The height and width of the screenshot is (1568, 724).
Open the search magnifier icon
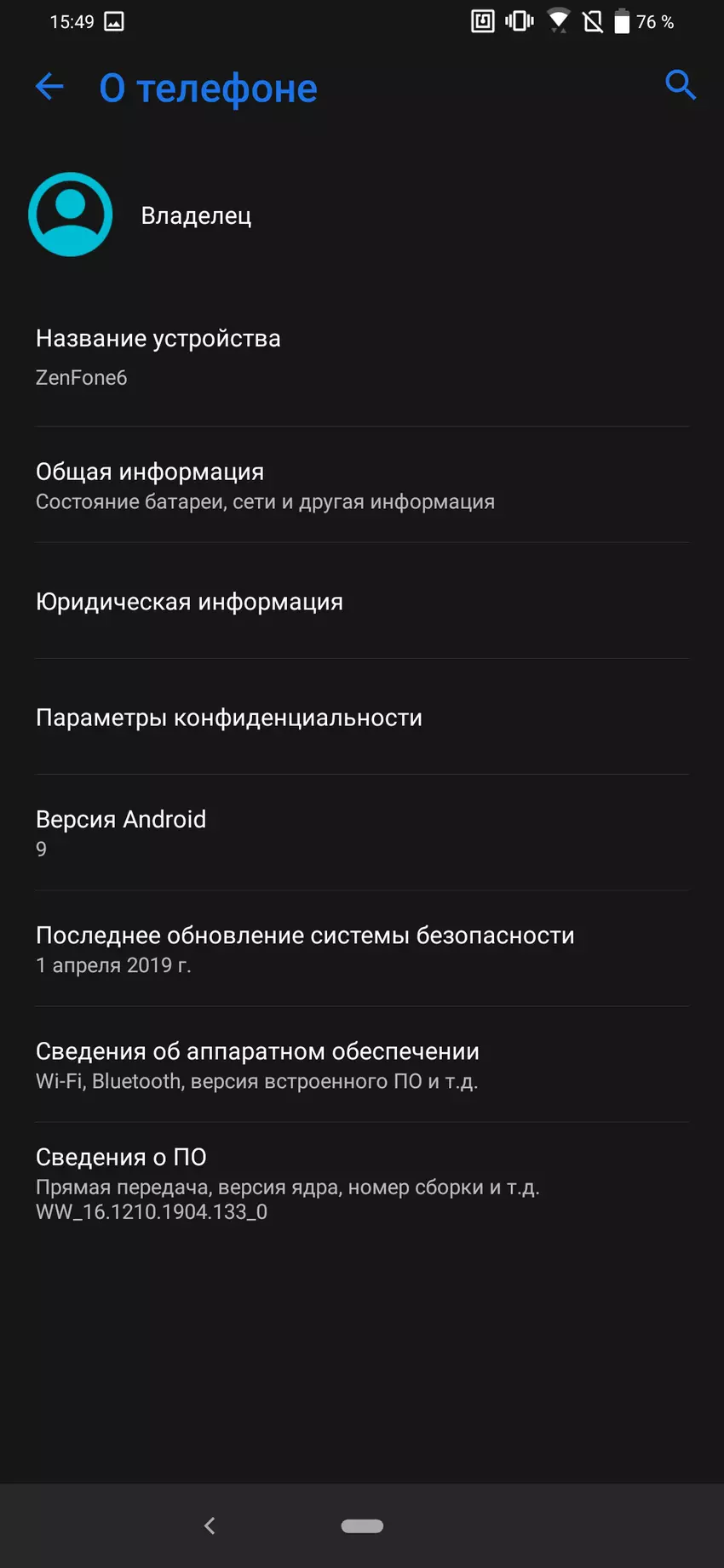click(x=680, y=85)
